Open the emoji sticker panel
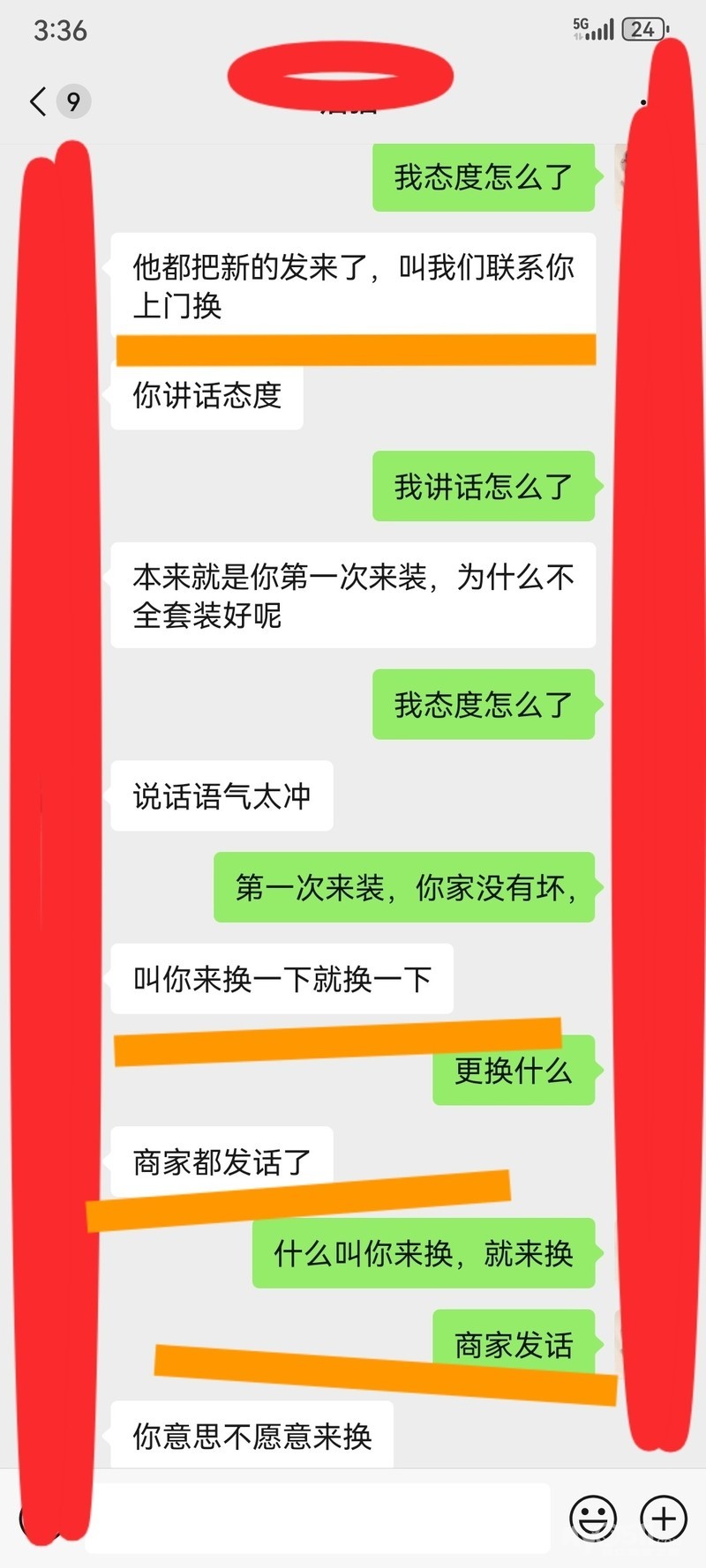This screenshot has width=706, height=1568. click(593, 1518)
